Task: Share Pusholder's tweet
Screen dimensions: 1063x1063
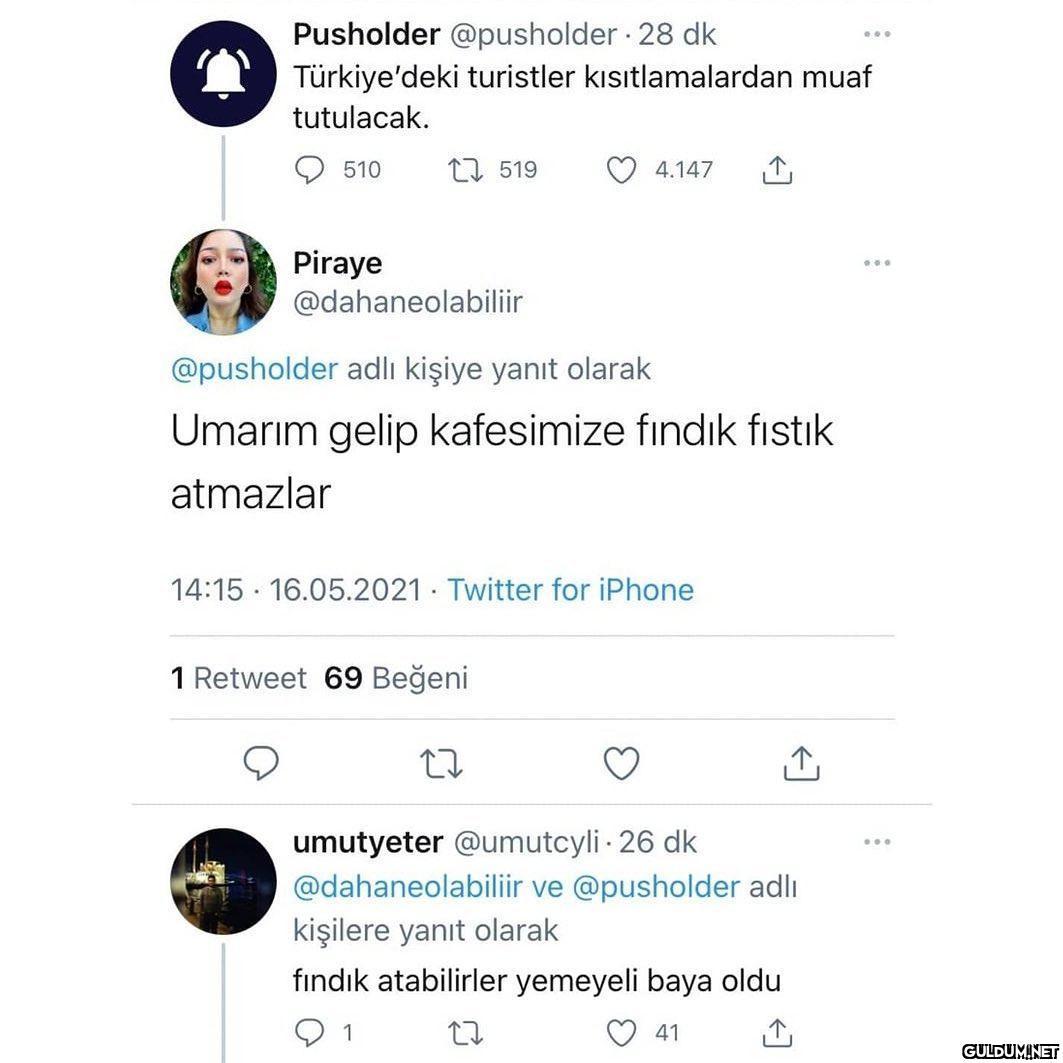Action: (777, 171)
